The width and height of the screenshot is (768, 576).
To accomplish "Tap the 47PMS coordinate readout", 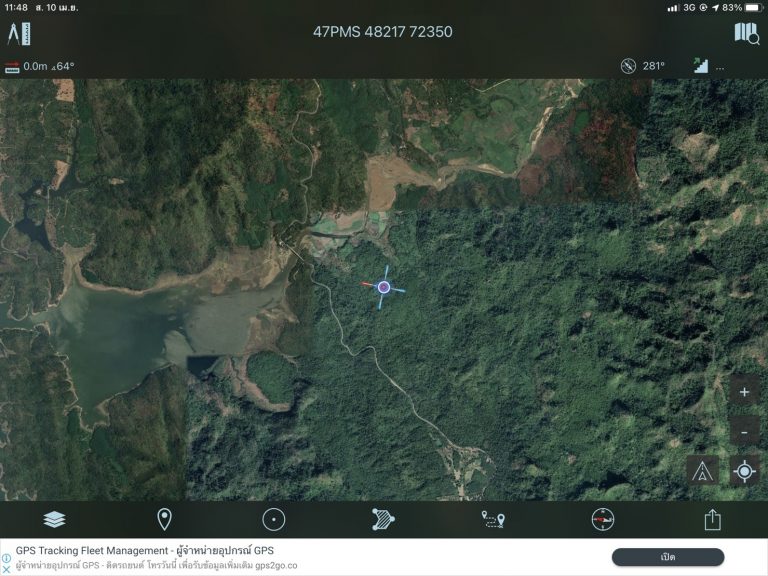I will click(x=383, y=32).
